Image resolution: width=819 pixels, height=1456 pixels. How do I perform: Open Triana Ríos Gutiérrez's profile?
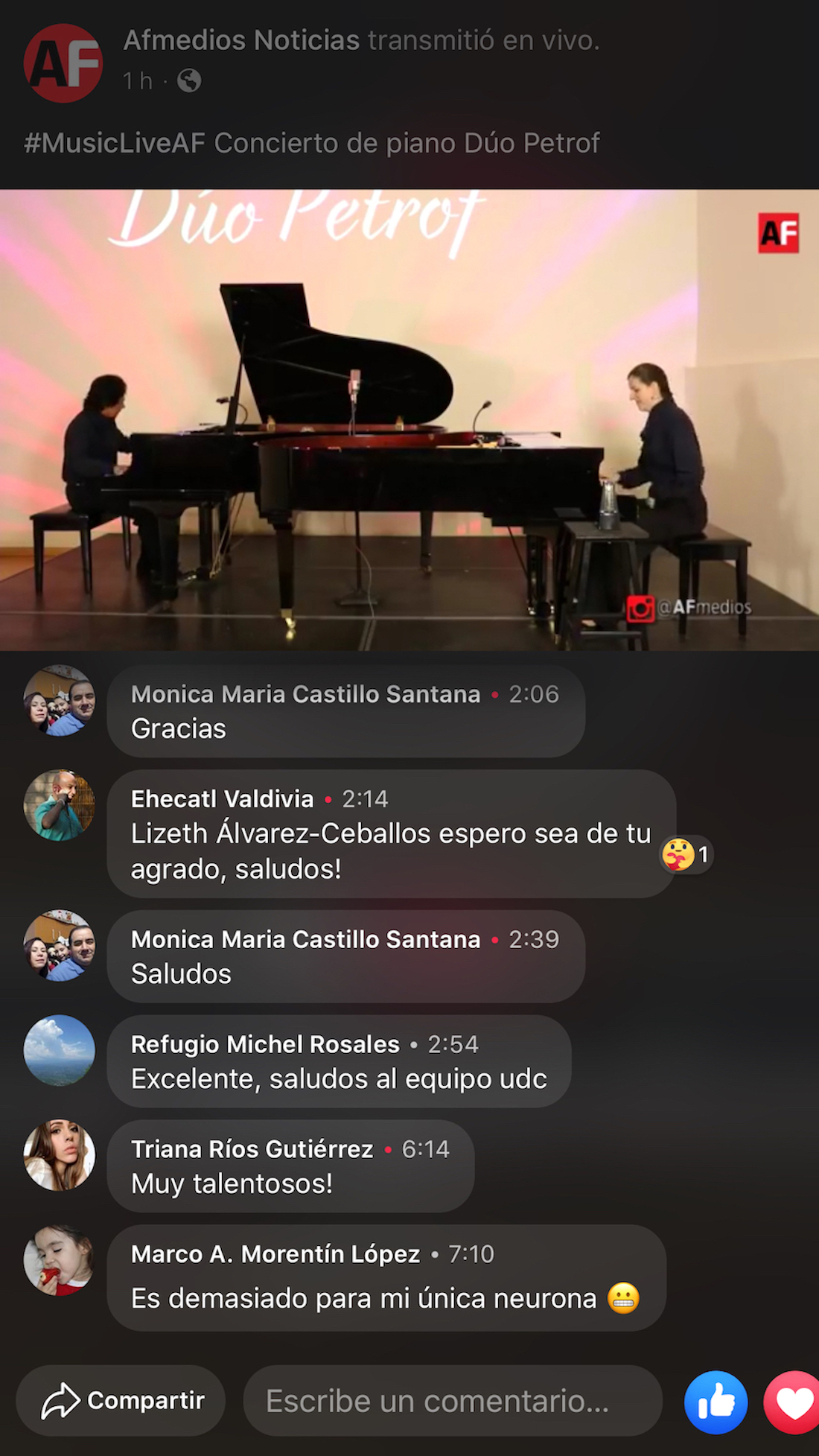click(252, 1149)
